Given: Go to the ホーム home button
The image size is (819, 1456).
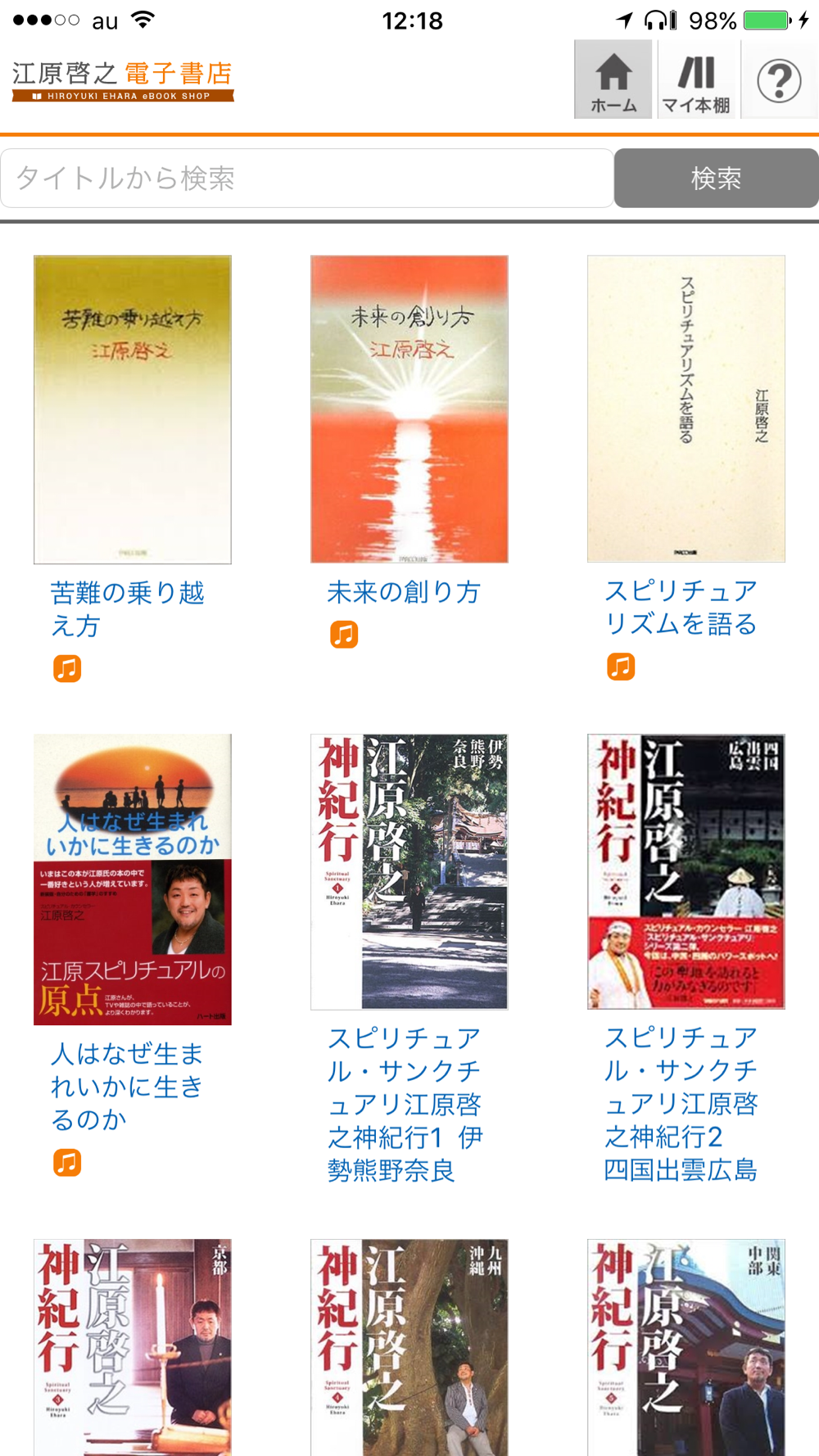Looking at the screenshot, I should coord(613,80).
